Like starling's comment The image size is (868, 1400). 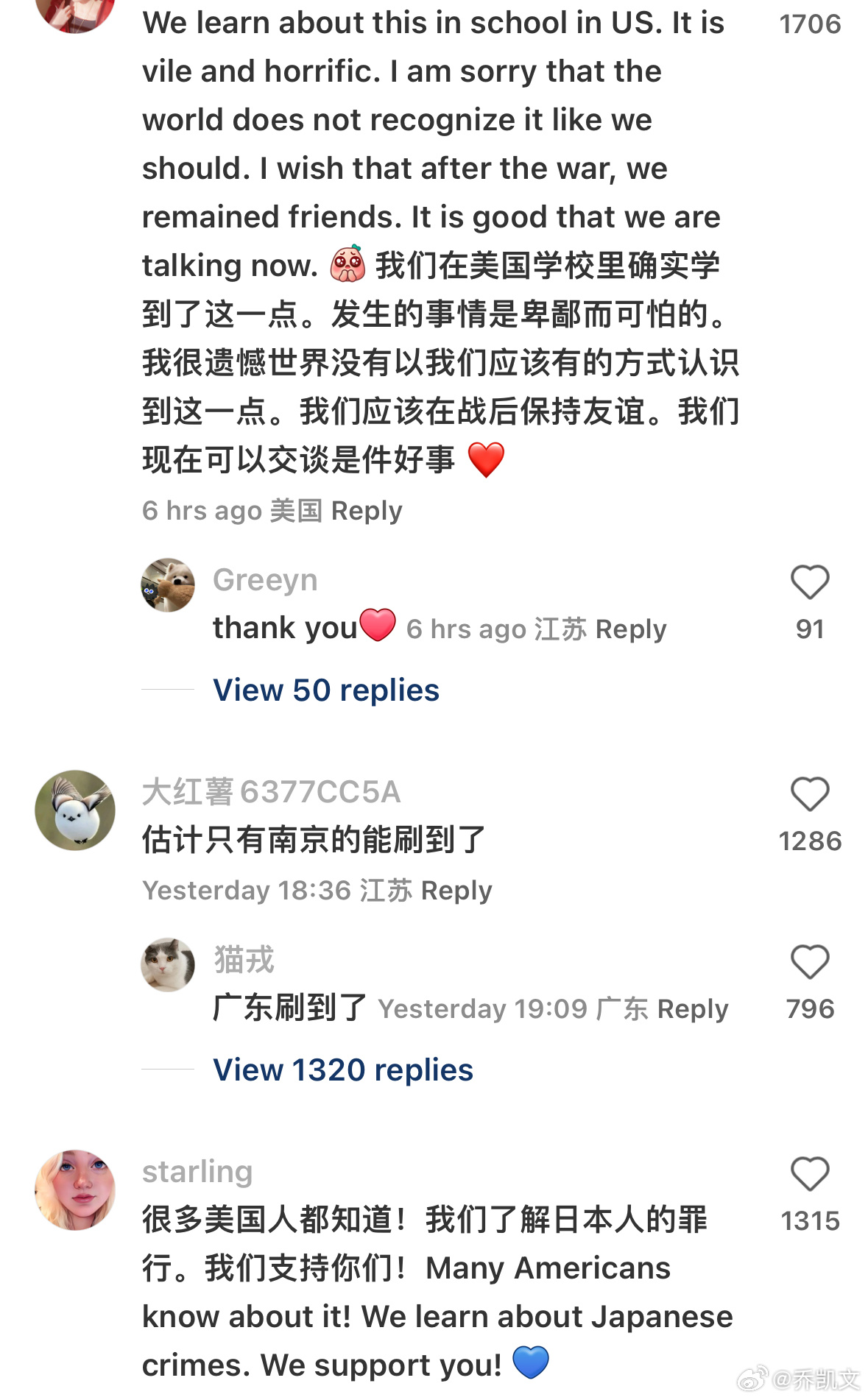810,1174
